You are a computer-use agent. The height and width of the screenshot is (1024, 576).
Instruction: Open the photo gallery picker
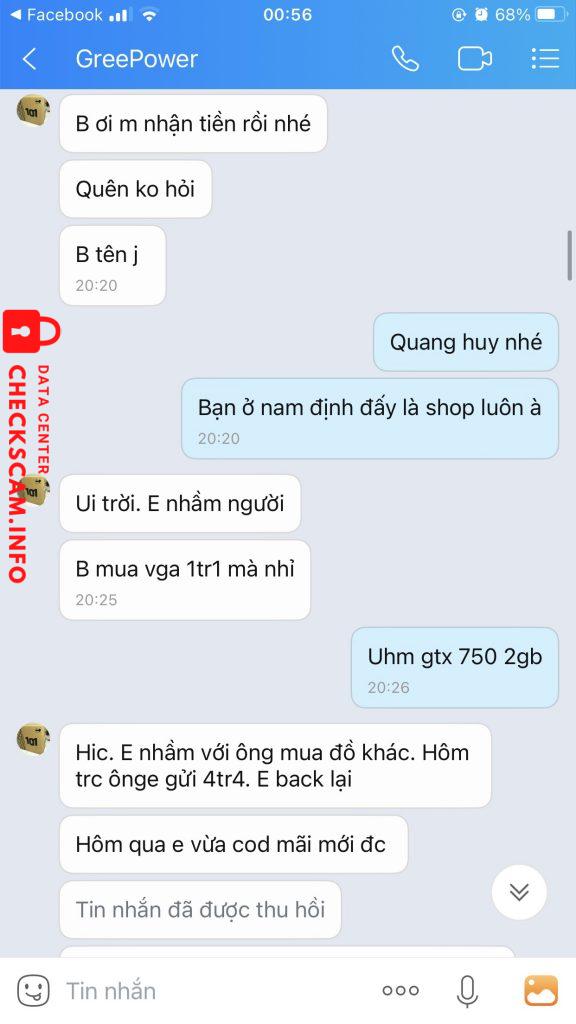click(x=541, y=991)
